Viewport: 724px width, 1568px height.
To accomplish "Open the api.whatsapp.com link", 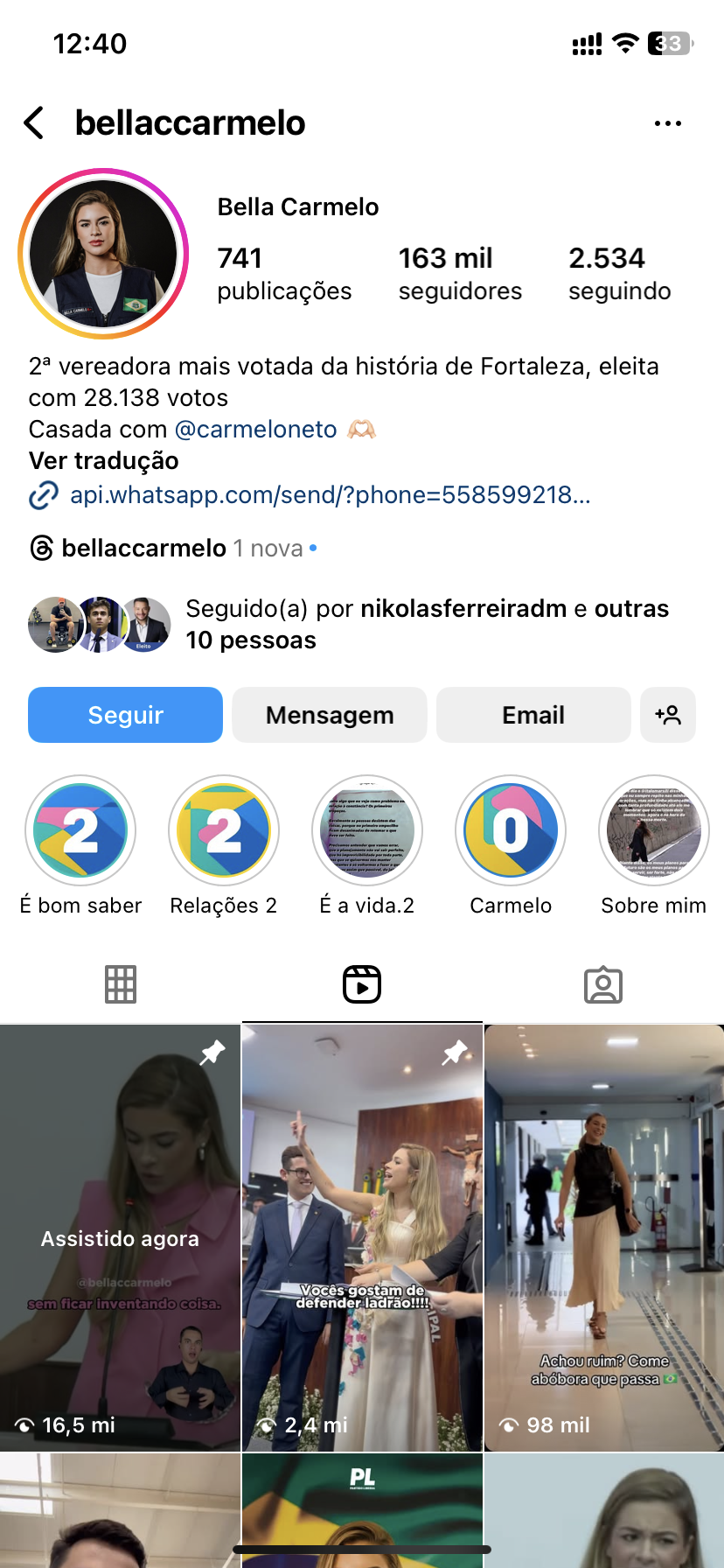I will [x=330, y=495].
